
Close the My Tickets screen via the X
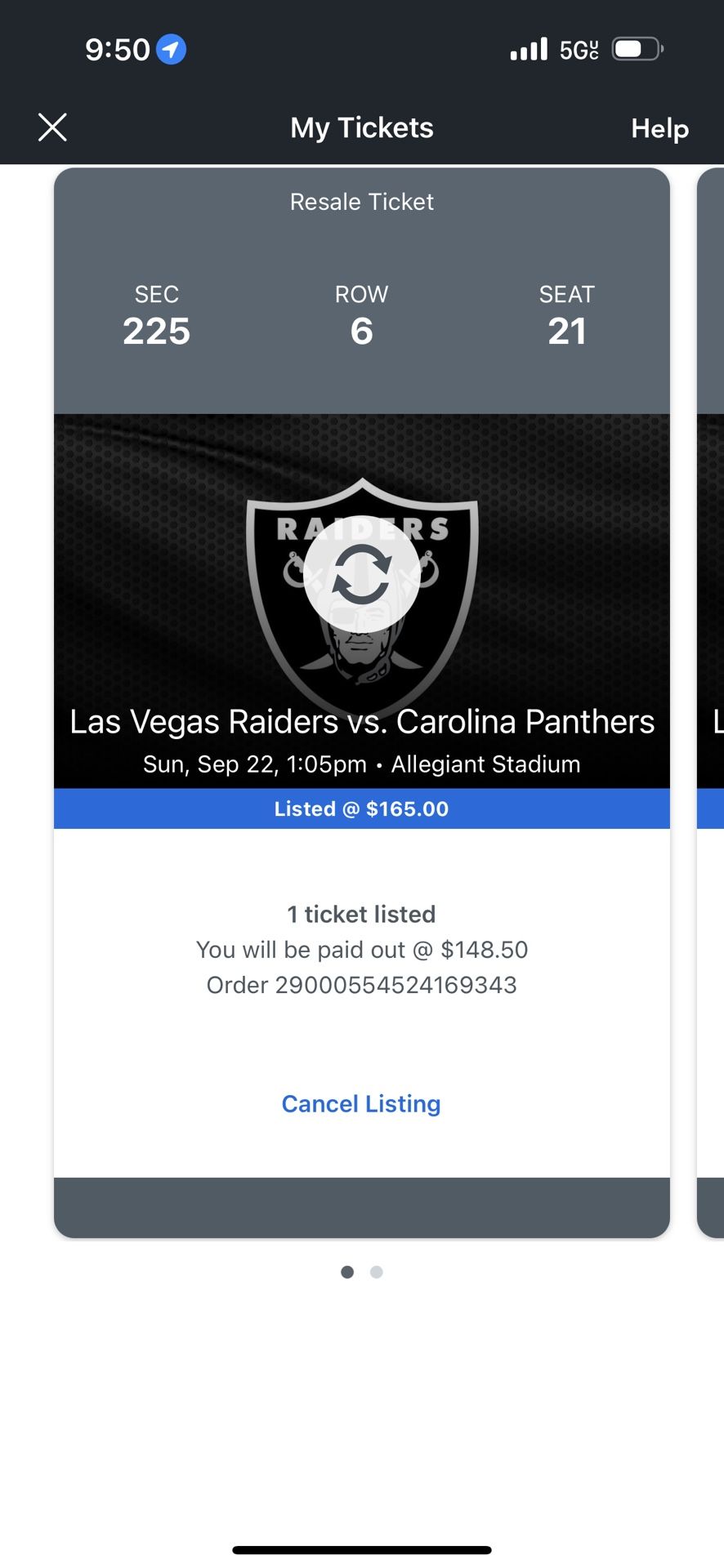(x=51, y=127)
